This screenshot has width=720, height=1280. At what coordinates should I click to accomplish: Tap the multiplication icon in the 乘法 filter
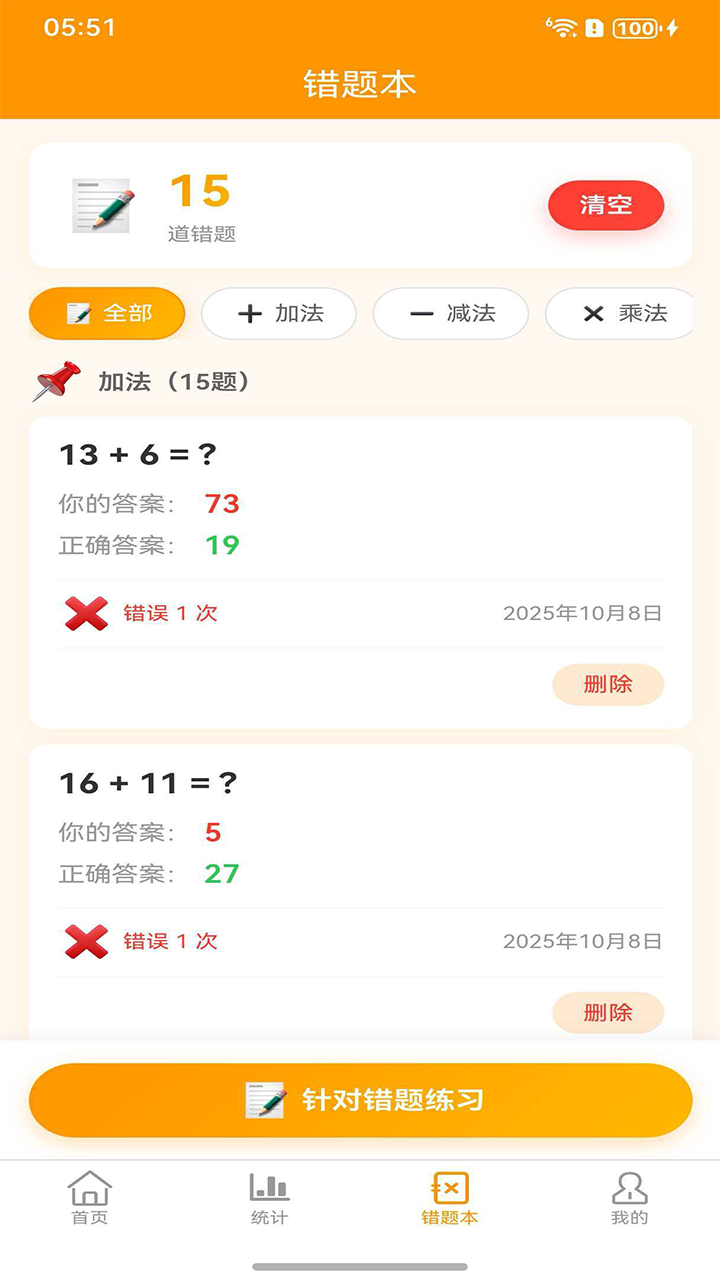(x=593, y=313)
